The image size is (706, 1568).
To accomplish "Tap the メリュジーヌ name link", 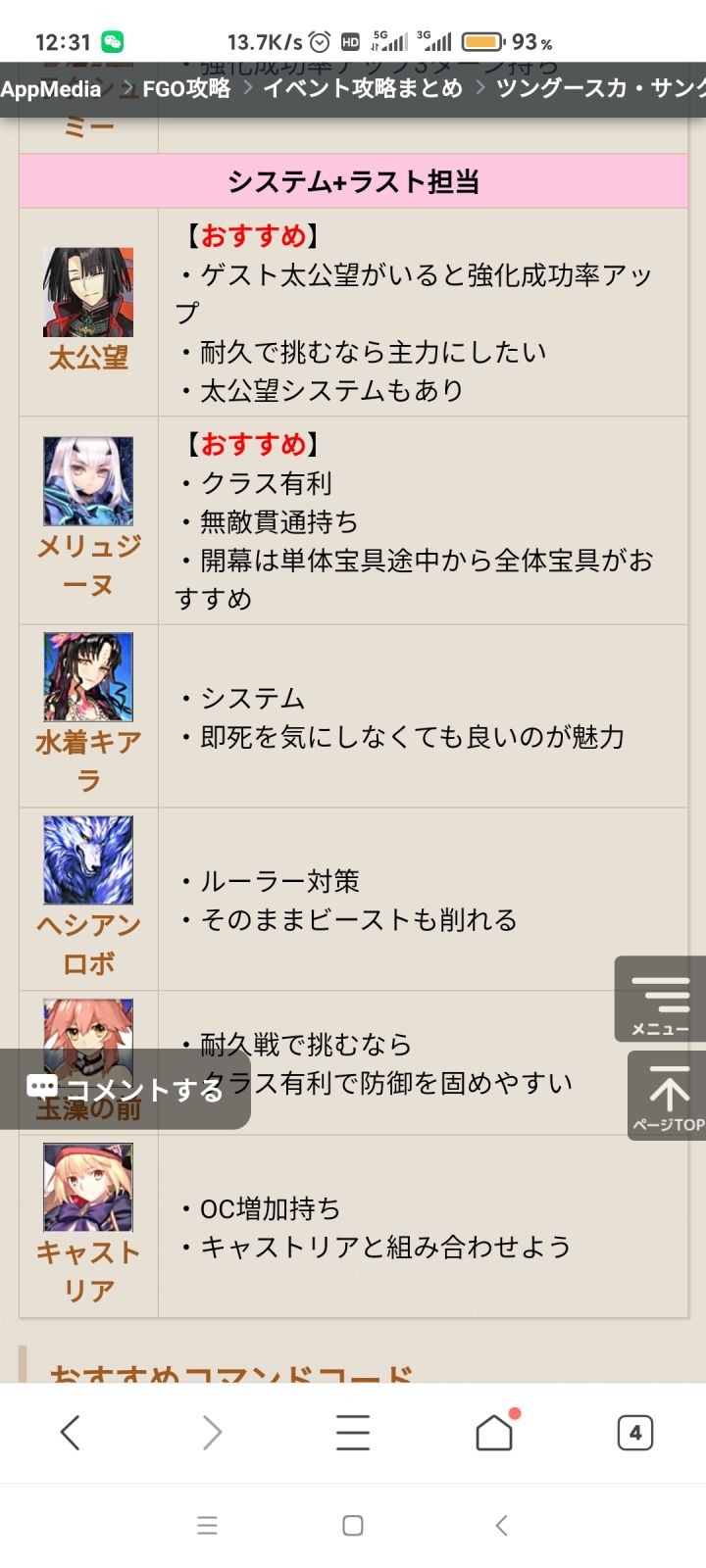I will point(88,559).
